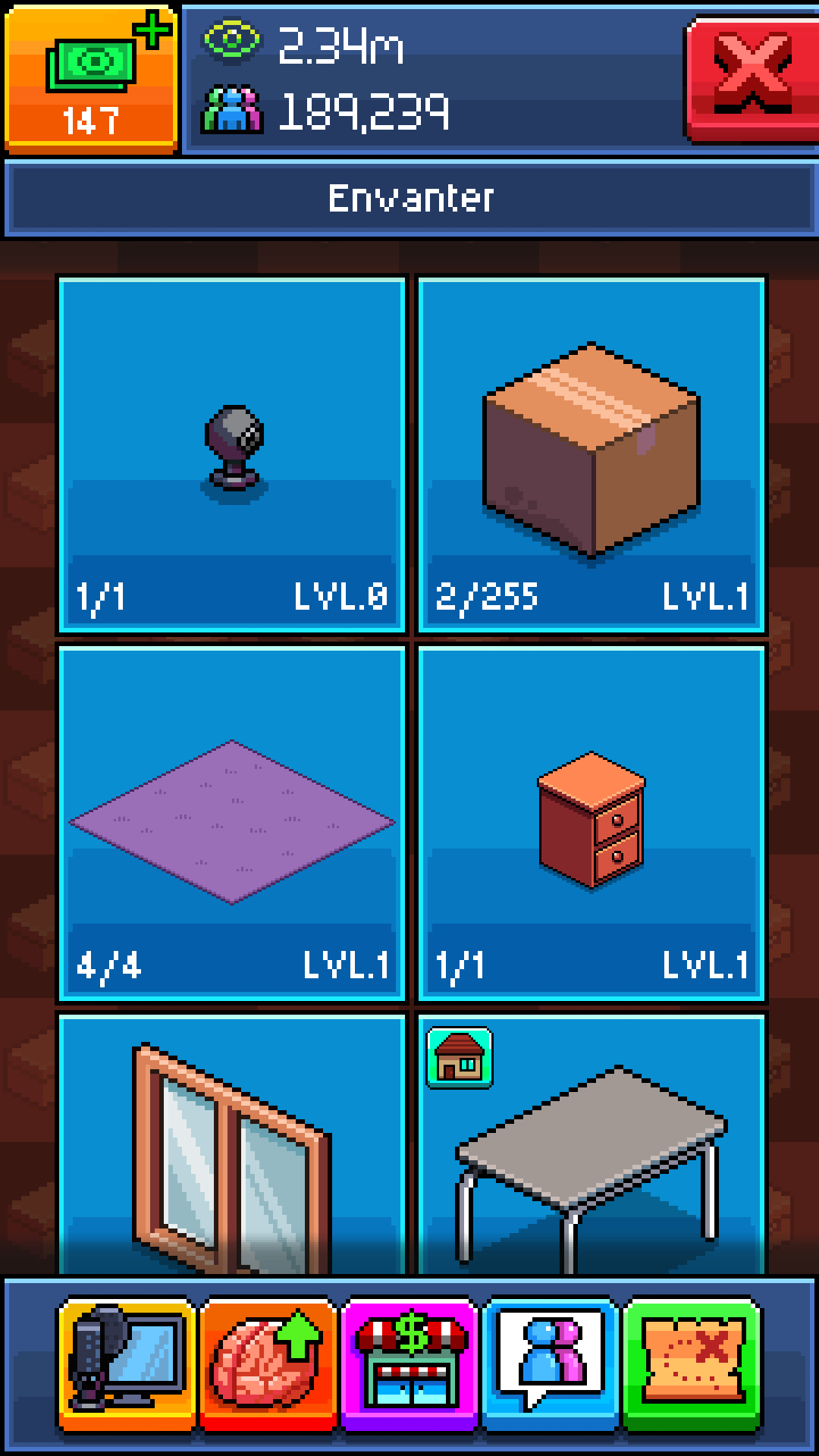Tap the green cash plus button
This screenshot has width=819, height=1456.
91,77
